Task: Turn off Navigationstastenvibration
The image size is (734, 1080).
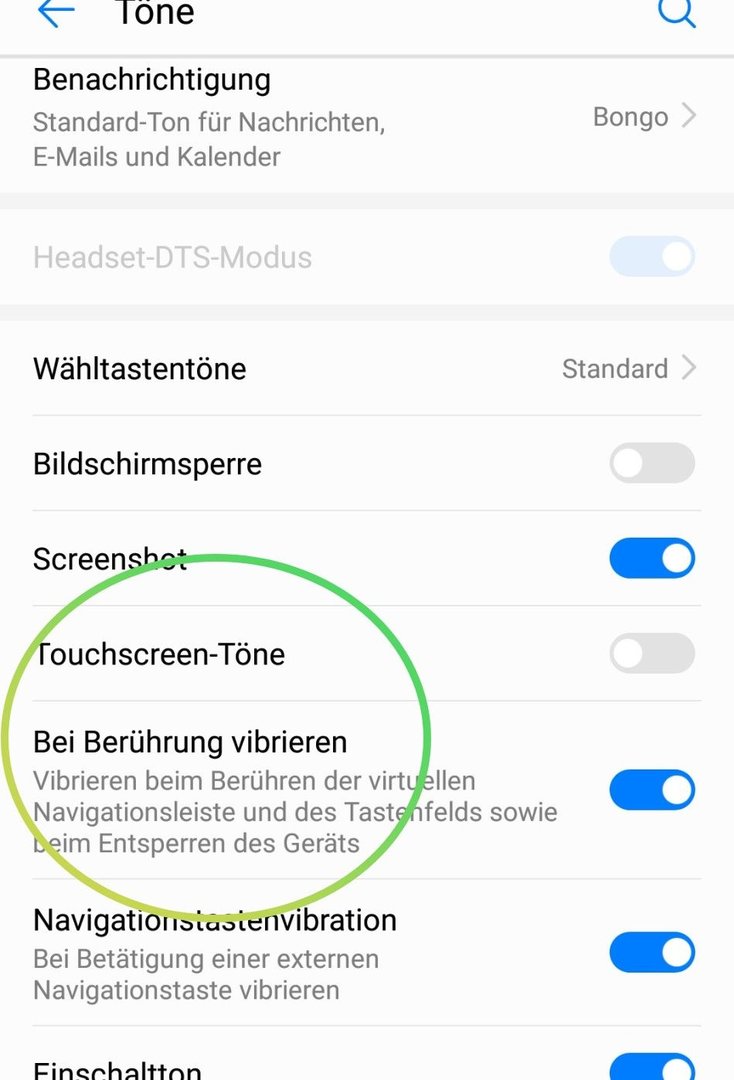Action: 651,953
